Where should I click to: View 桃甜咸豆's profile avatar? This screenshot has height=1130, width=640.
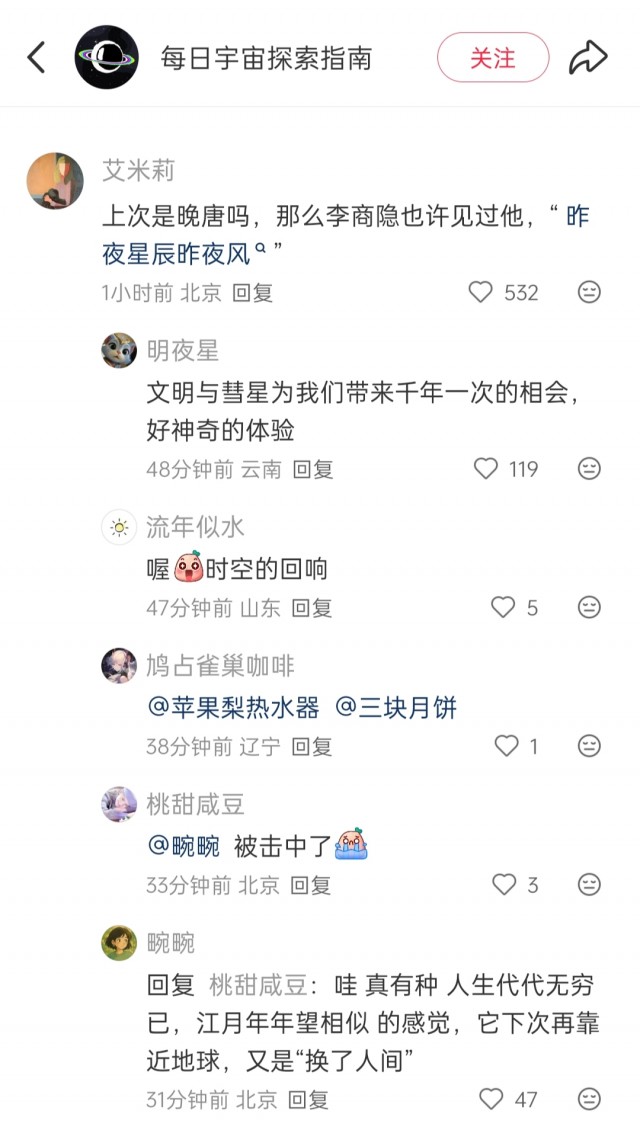pos(119,804)
